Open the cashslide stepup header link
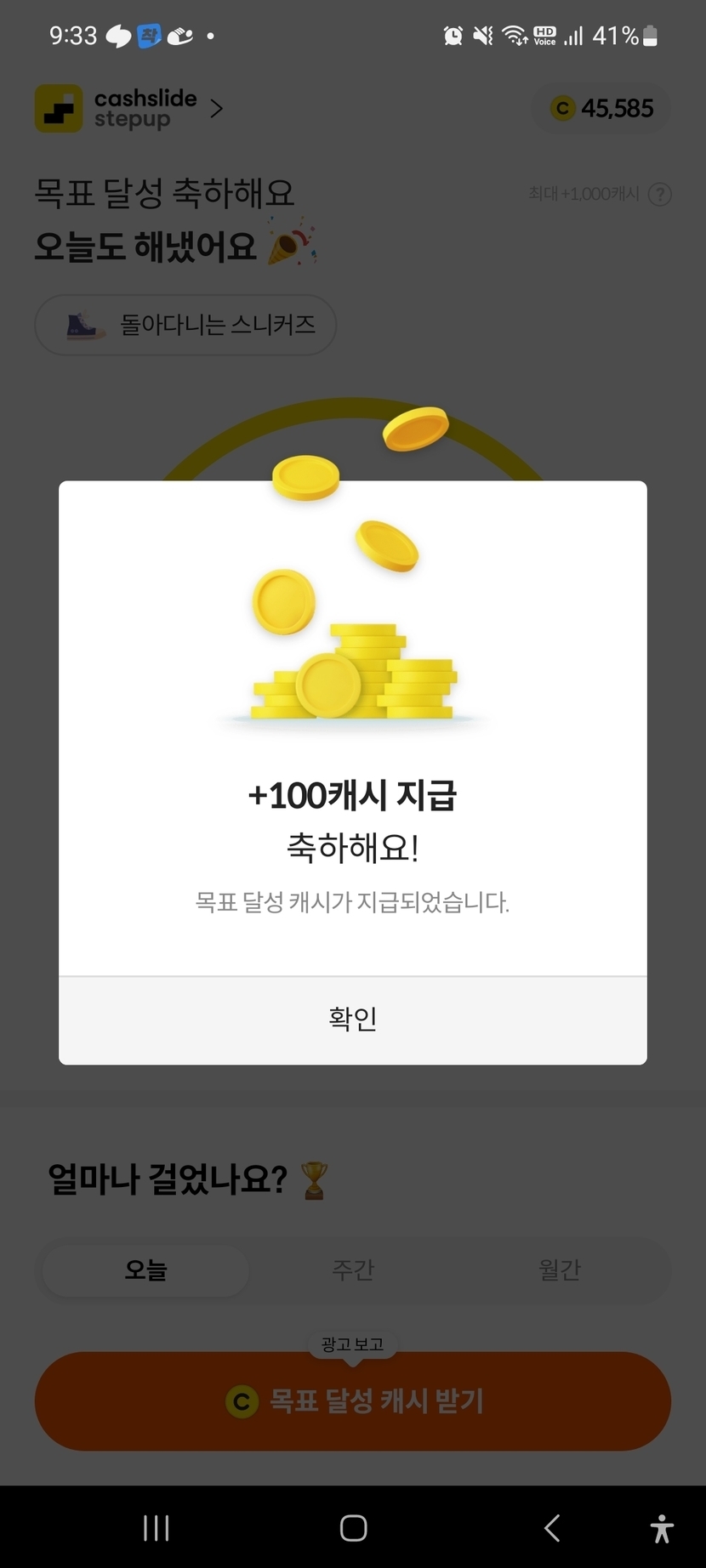 click(129, 109)
